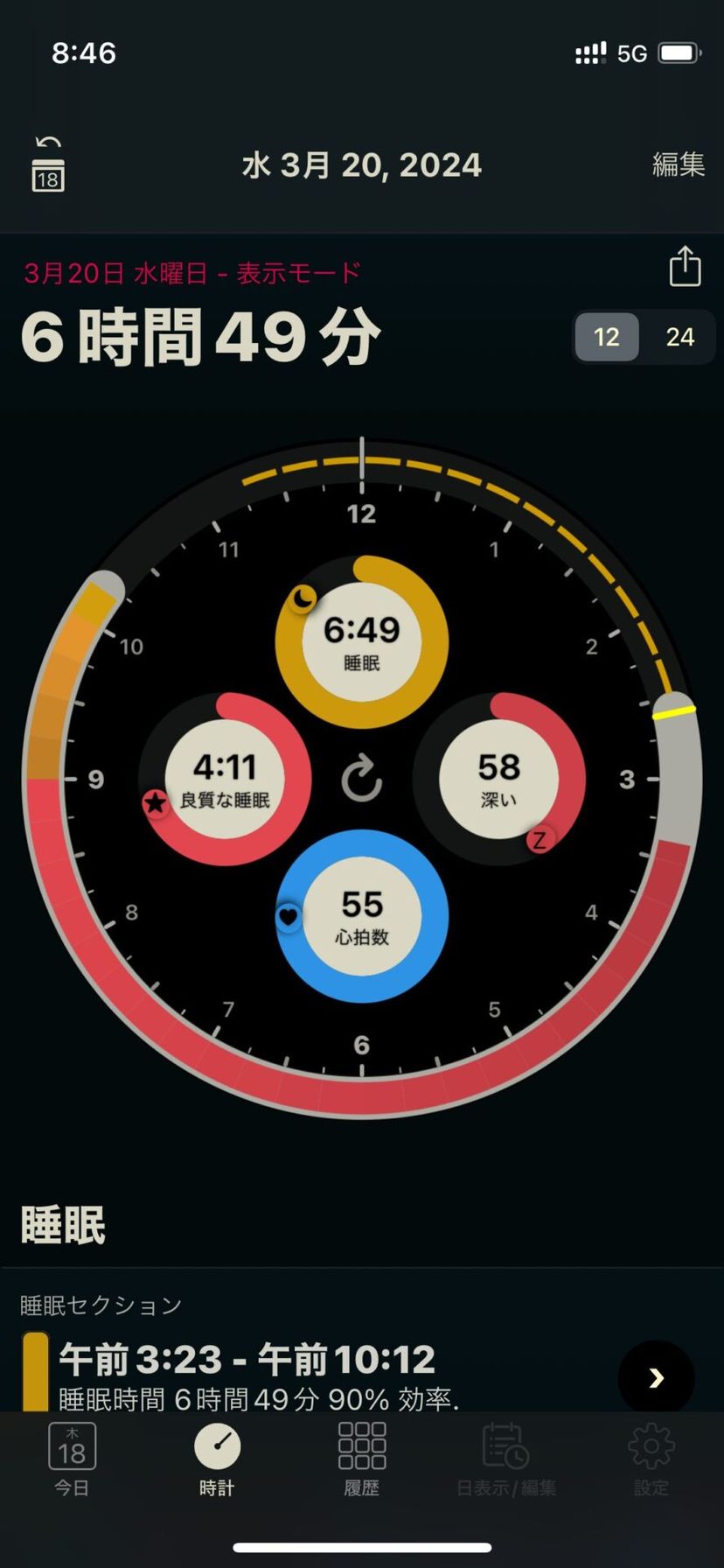Return to today via calendar icon
Image resolution: width=724 pixels, height=1568 pixels.
coord(48,165)
